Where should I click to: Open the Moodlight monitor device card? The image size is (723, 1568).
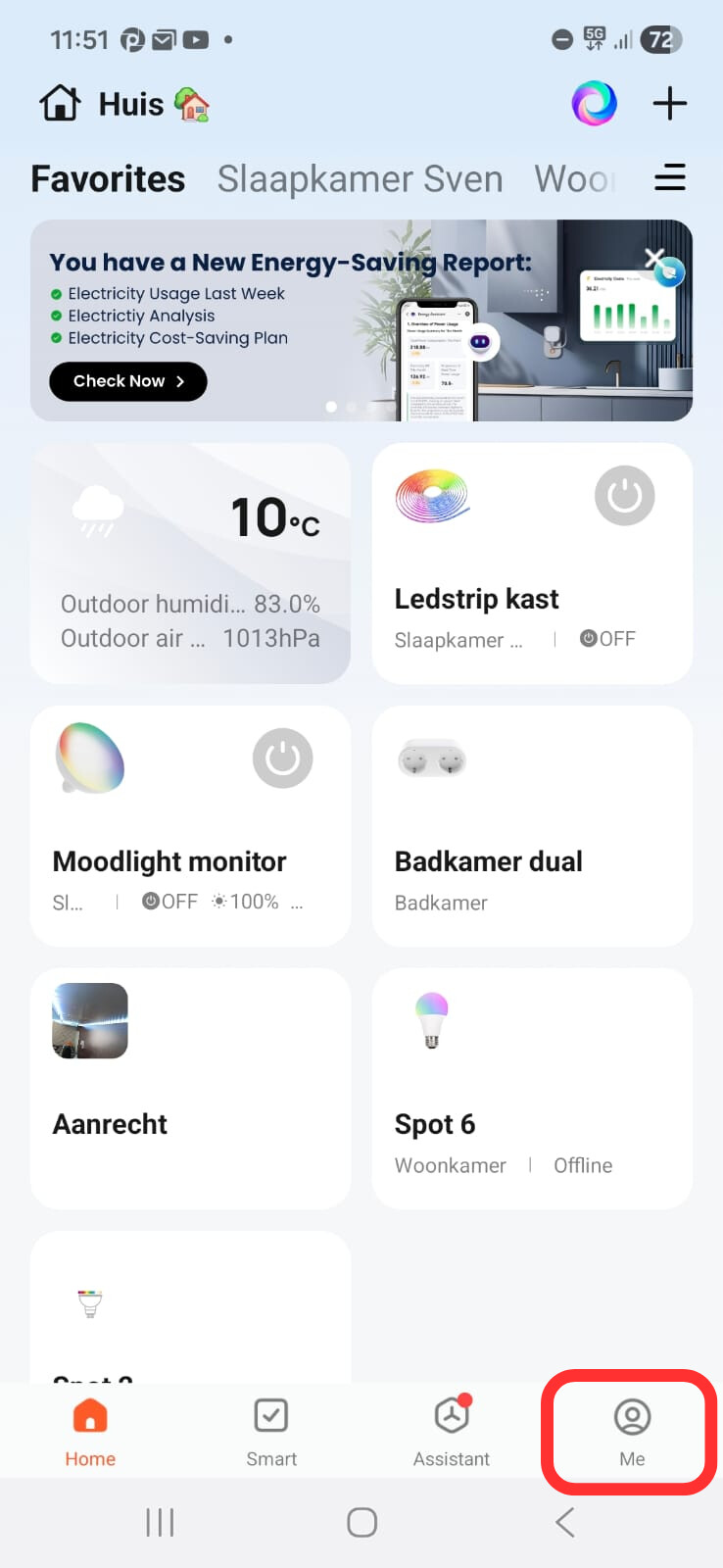pos(169,861)
